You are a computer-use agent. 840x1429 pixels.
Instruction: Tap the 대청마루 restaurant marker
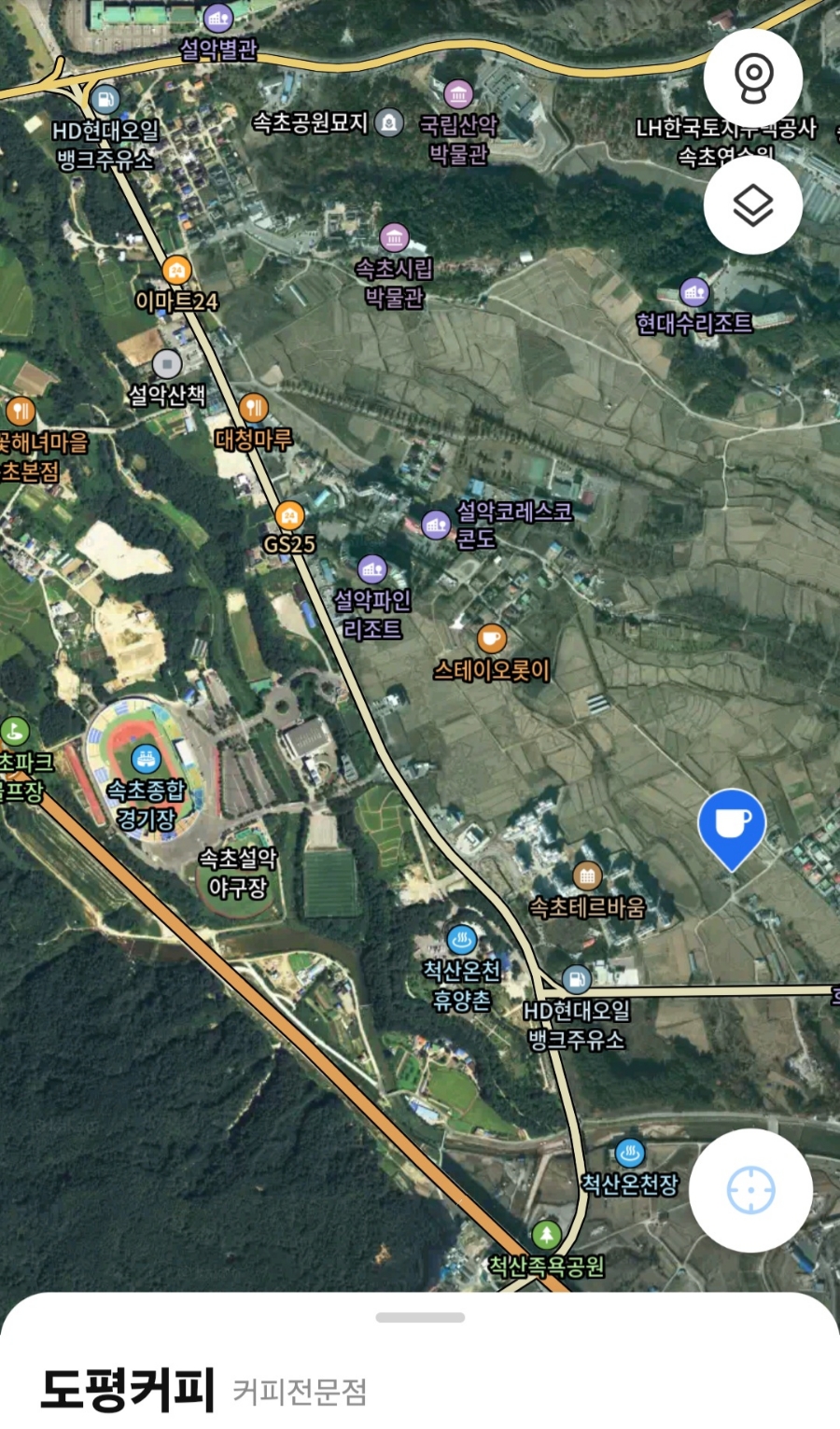point(253,408)
